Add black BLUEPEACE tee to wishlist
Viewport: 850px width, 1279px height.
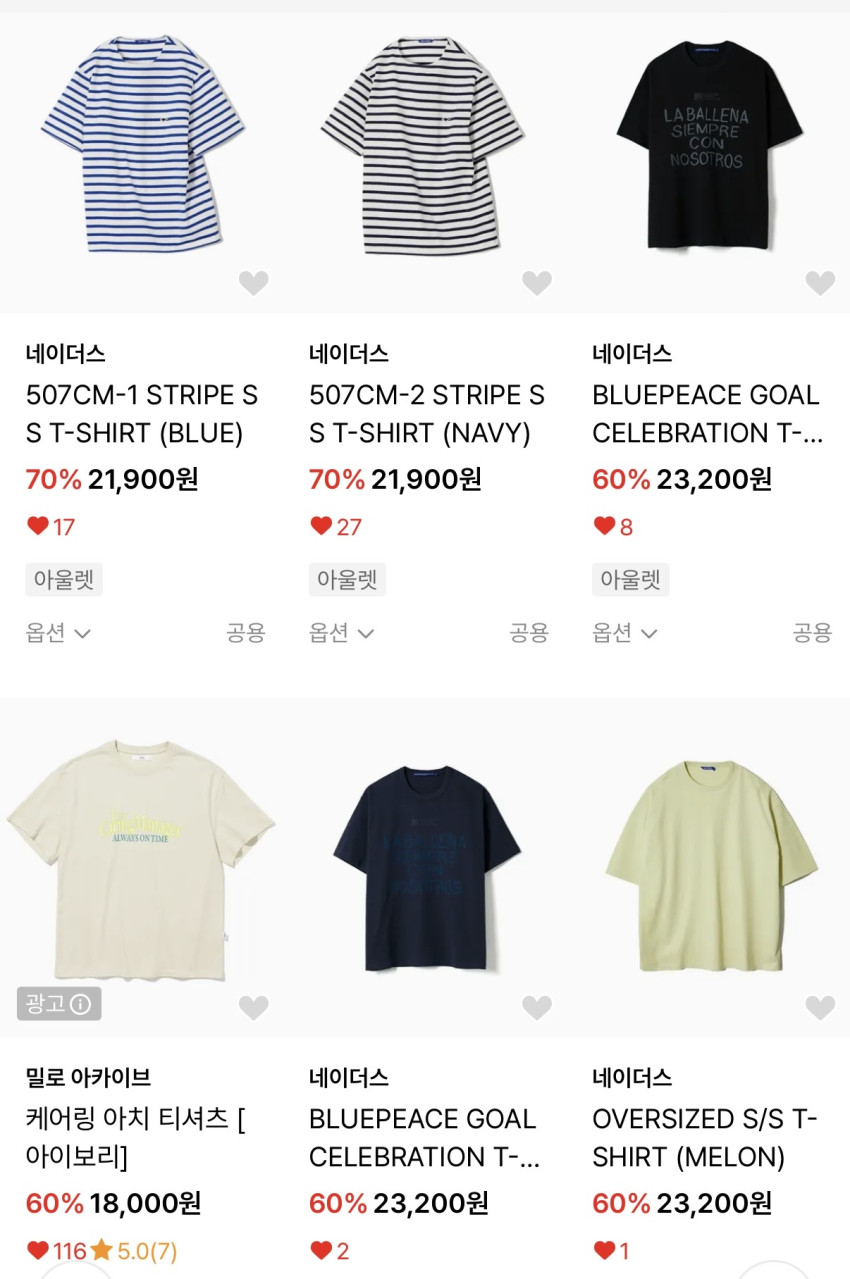820,284
